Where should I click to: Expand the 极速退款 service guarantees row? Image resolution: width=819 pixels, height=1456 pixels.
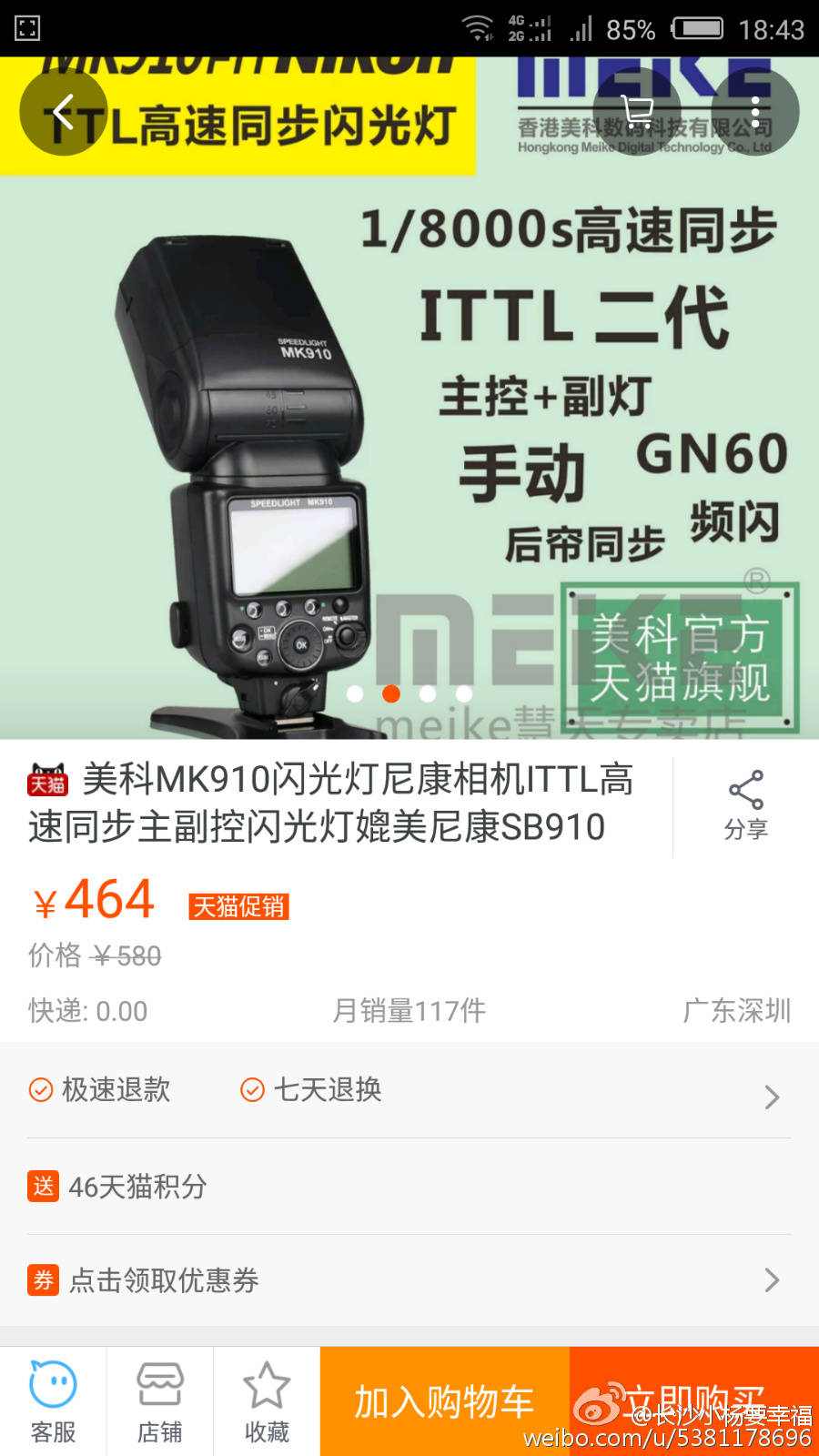[409, 1090]
